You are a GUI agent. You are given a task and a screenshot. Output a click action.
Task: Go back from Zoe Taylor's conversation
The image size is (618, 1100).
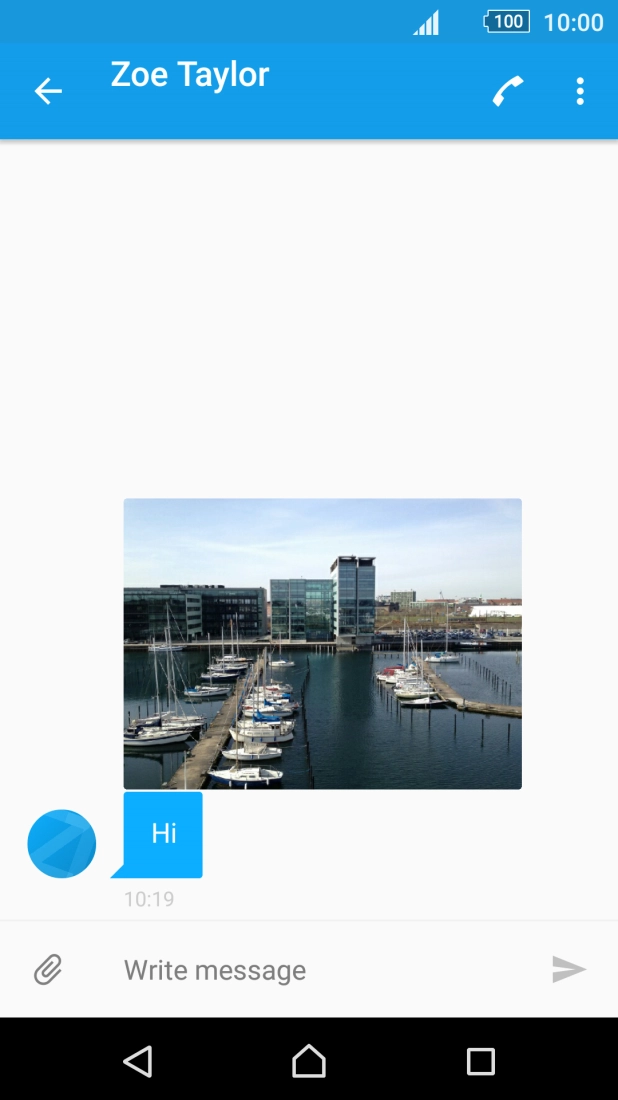(48, 91)
